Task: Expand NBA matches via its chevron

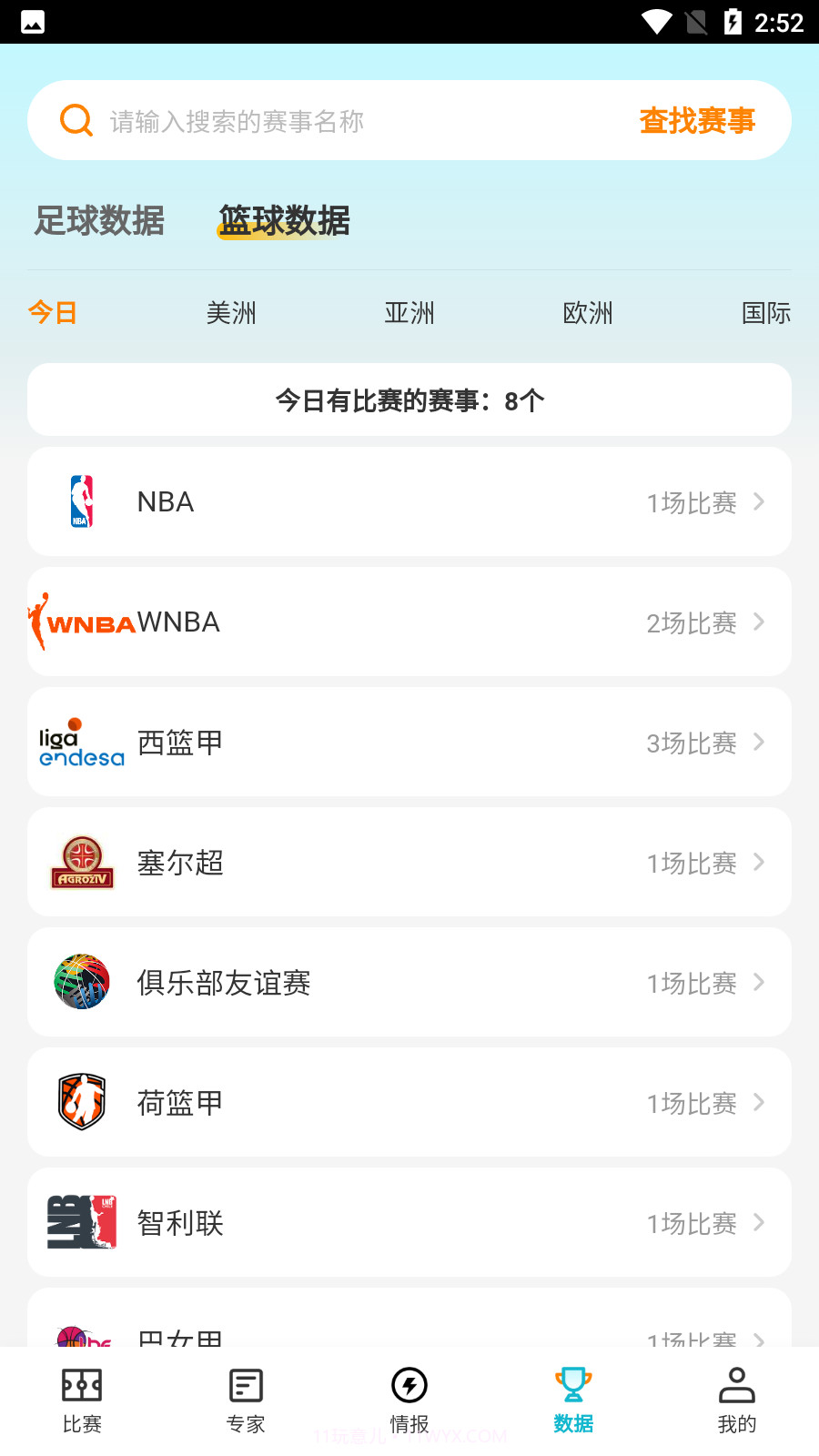Action: pos(760,501)
